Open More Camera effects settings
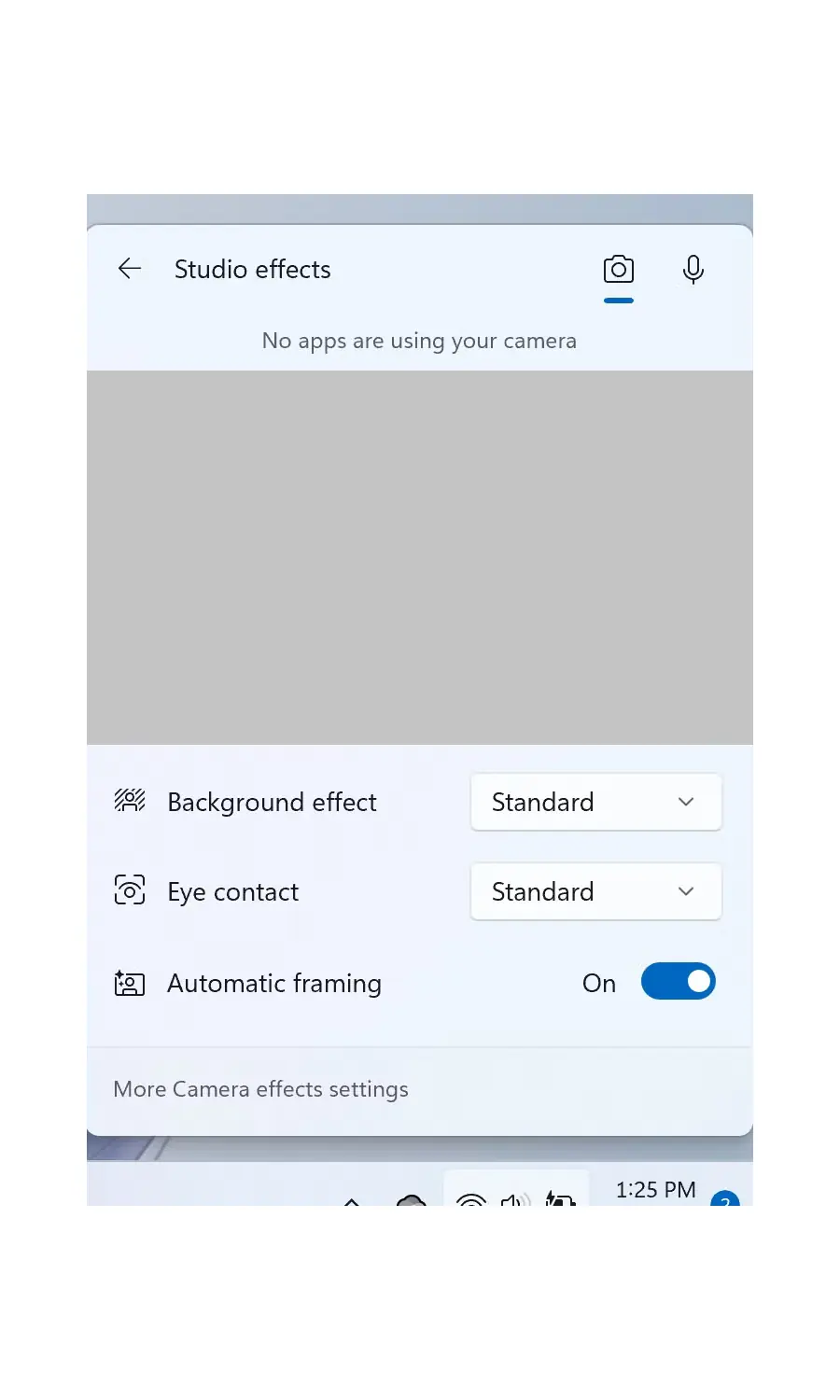 pyautogui.click(x=261, y=1089)
